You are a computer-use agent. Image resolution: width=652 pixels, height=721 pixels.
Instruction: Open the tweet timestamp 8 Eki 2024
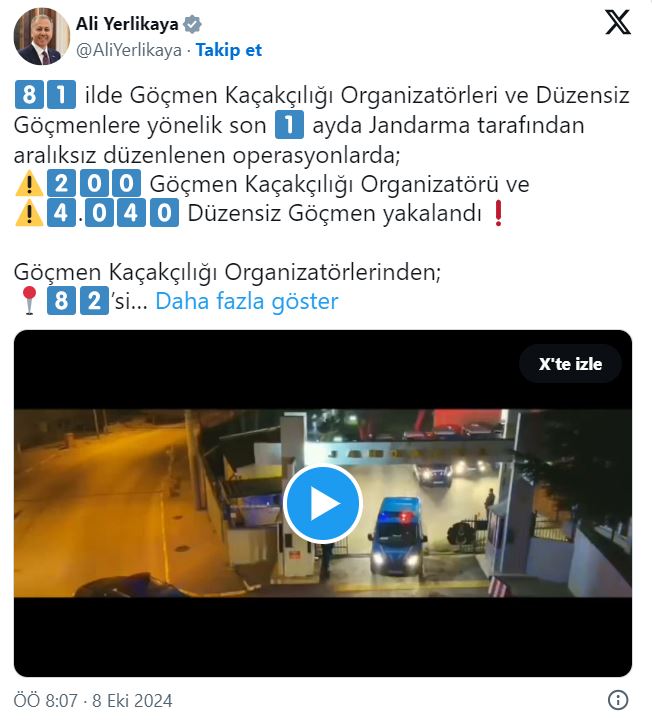click(94, 701)
